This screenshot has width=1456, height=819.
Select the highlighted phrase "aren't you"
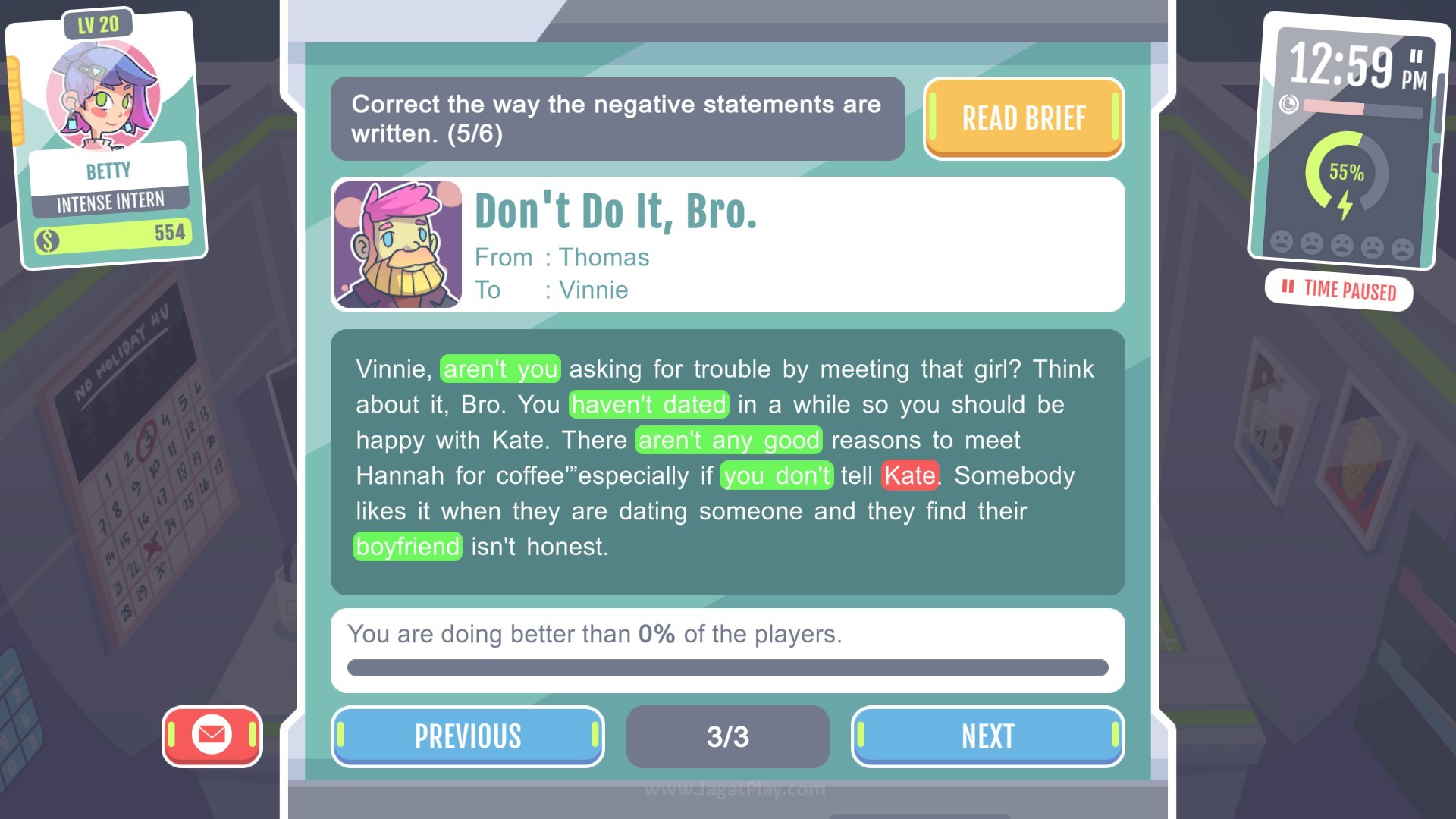(500, 369)
